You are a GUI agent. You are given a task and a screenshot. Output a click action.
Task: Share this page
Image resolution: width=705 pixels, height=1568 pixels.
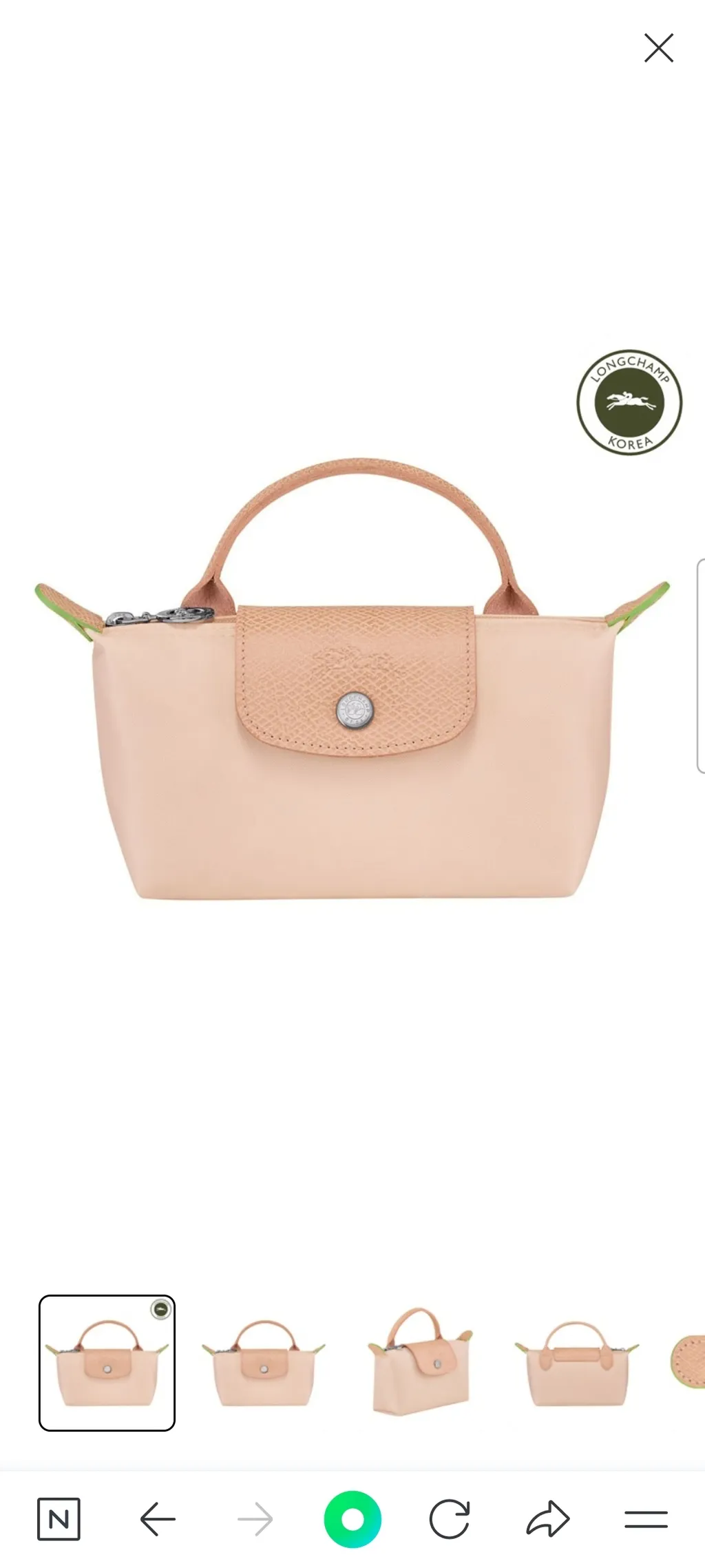coord(548,1519)
